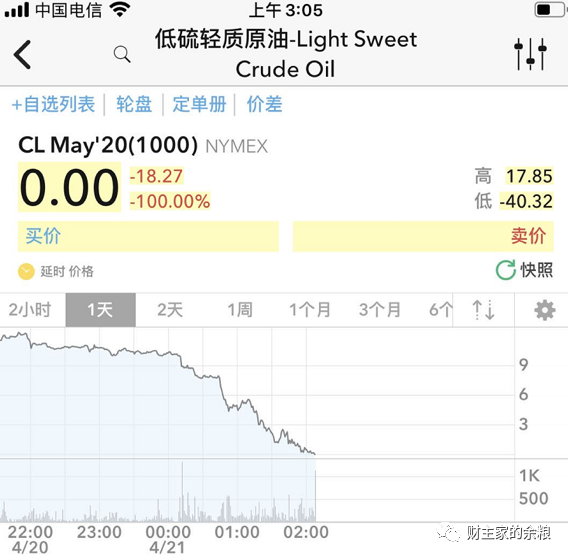The width and height of the screenshot is (568, 558).
Task: Add contract via +自选列表
Action: 53,105
